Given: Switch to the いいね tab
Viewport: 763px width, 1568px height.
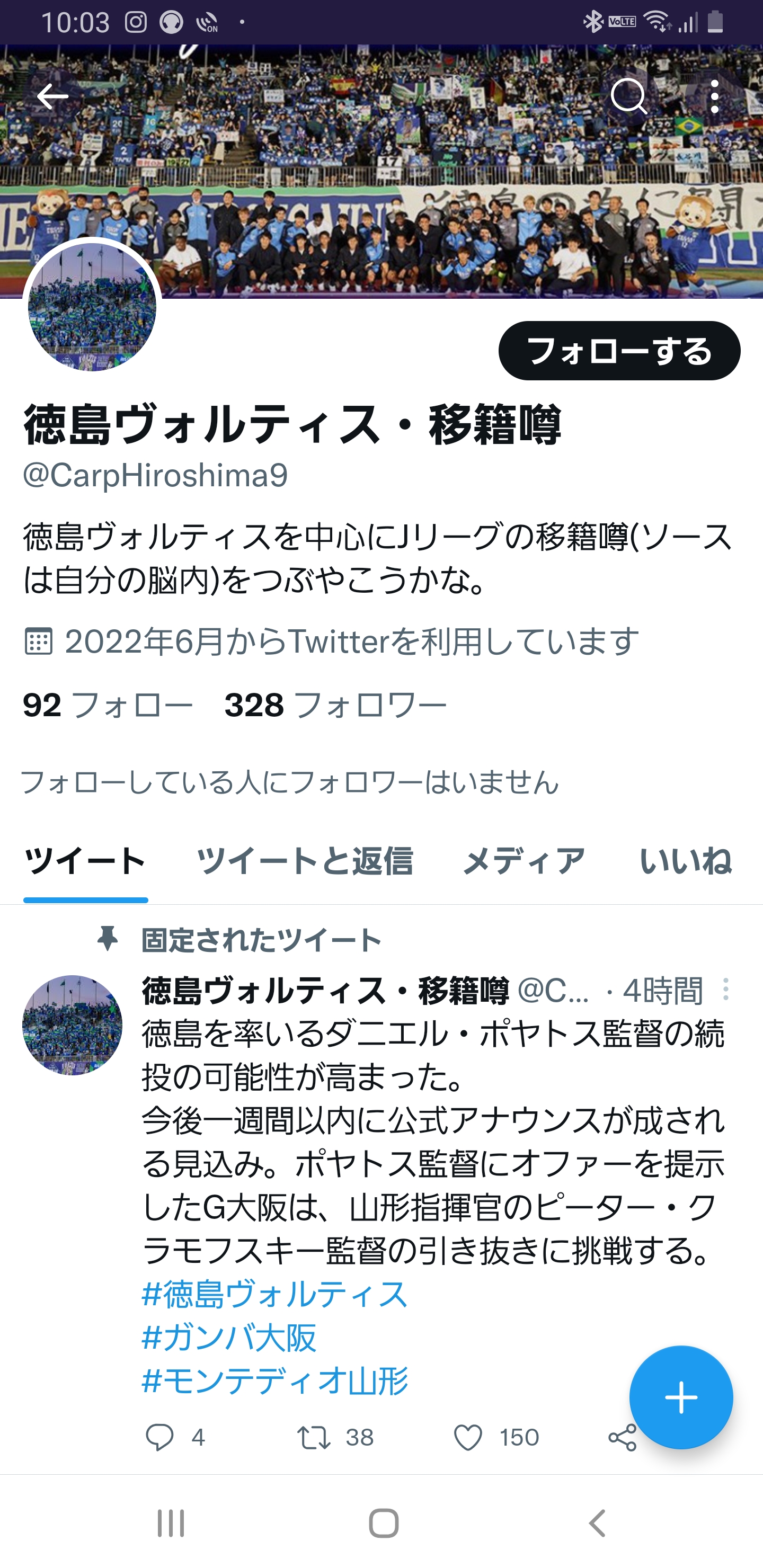Looking at the screenshot, I should [685, 861].
